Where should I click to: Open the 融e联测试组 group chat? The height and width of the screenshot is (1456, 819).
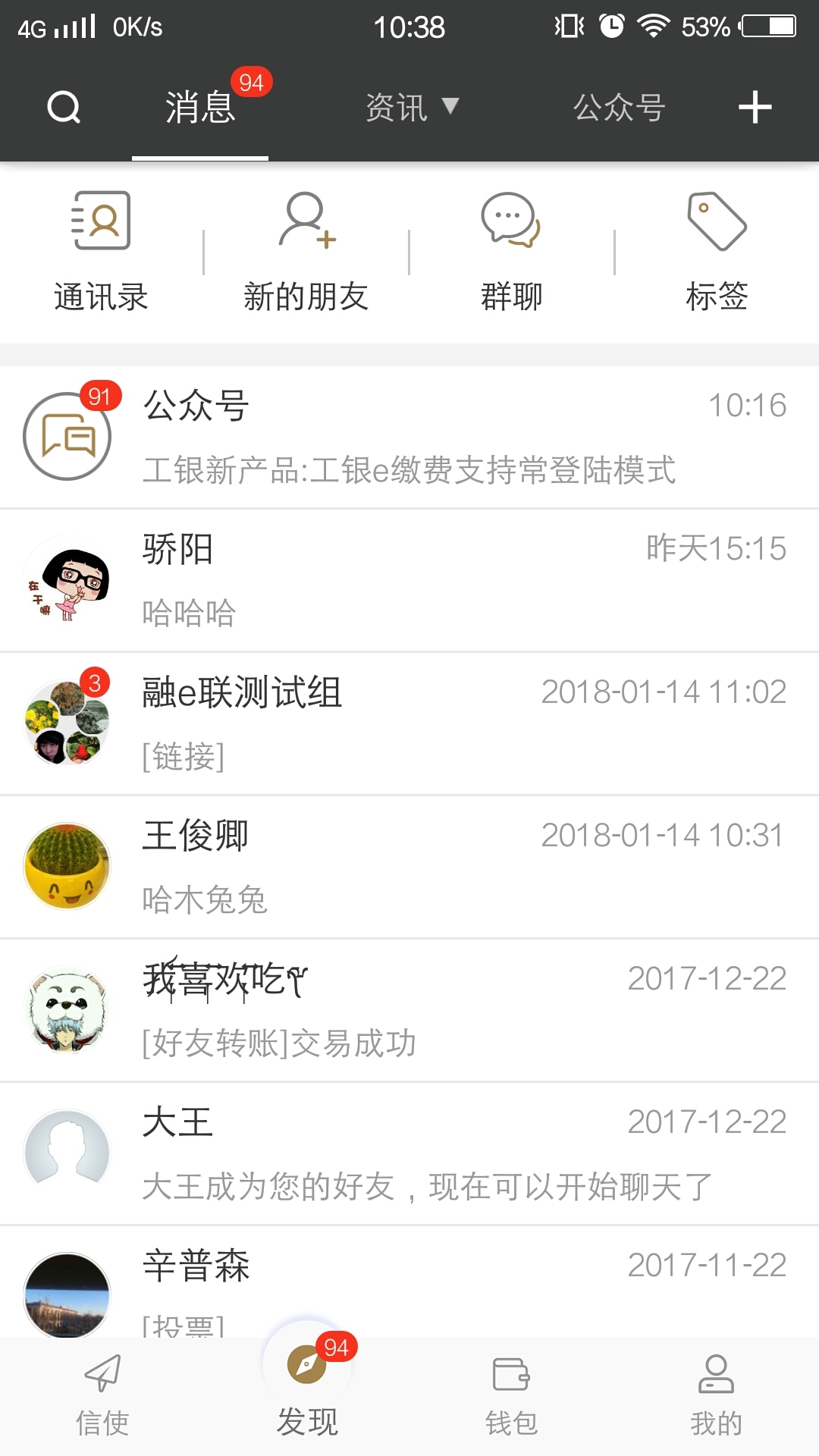pyautogui.click(x=409, y=723)
